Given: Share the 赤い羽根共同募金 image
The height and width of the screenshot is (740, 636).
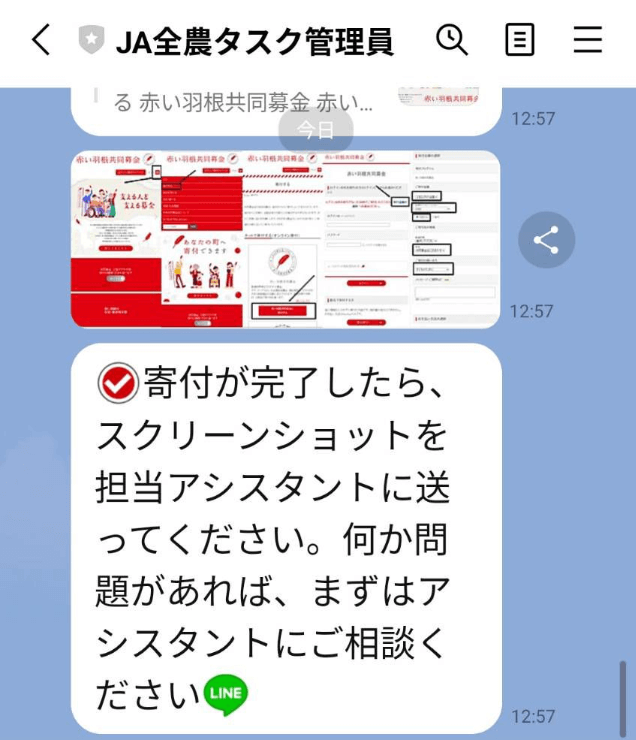Looking at the screenshot, I should coord(546,239).
